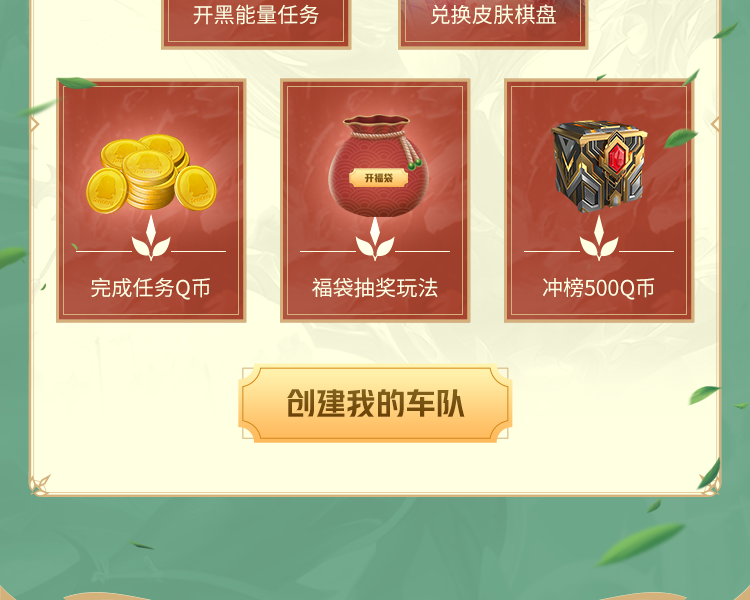Open the 福袋抽奖玩法 card
The width and height of the screenshot is (750, 600).
pos(375,201)
